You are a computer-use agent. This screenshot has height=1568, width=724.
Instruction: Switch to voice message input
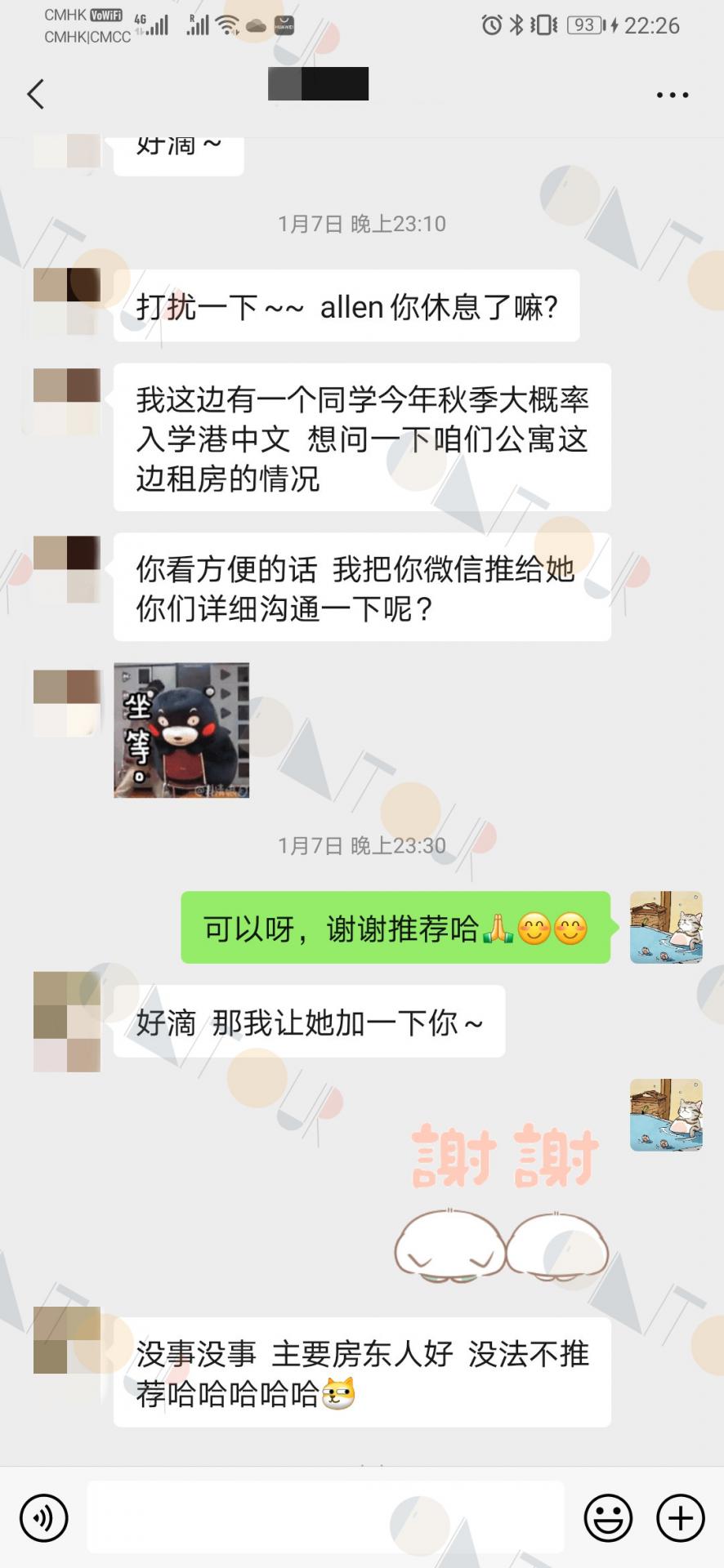(44, 1517)
